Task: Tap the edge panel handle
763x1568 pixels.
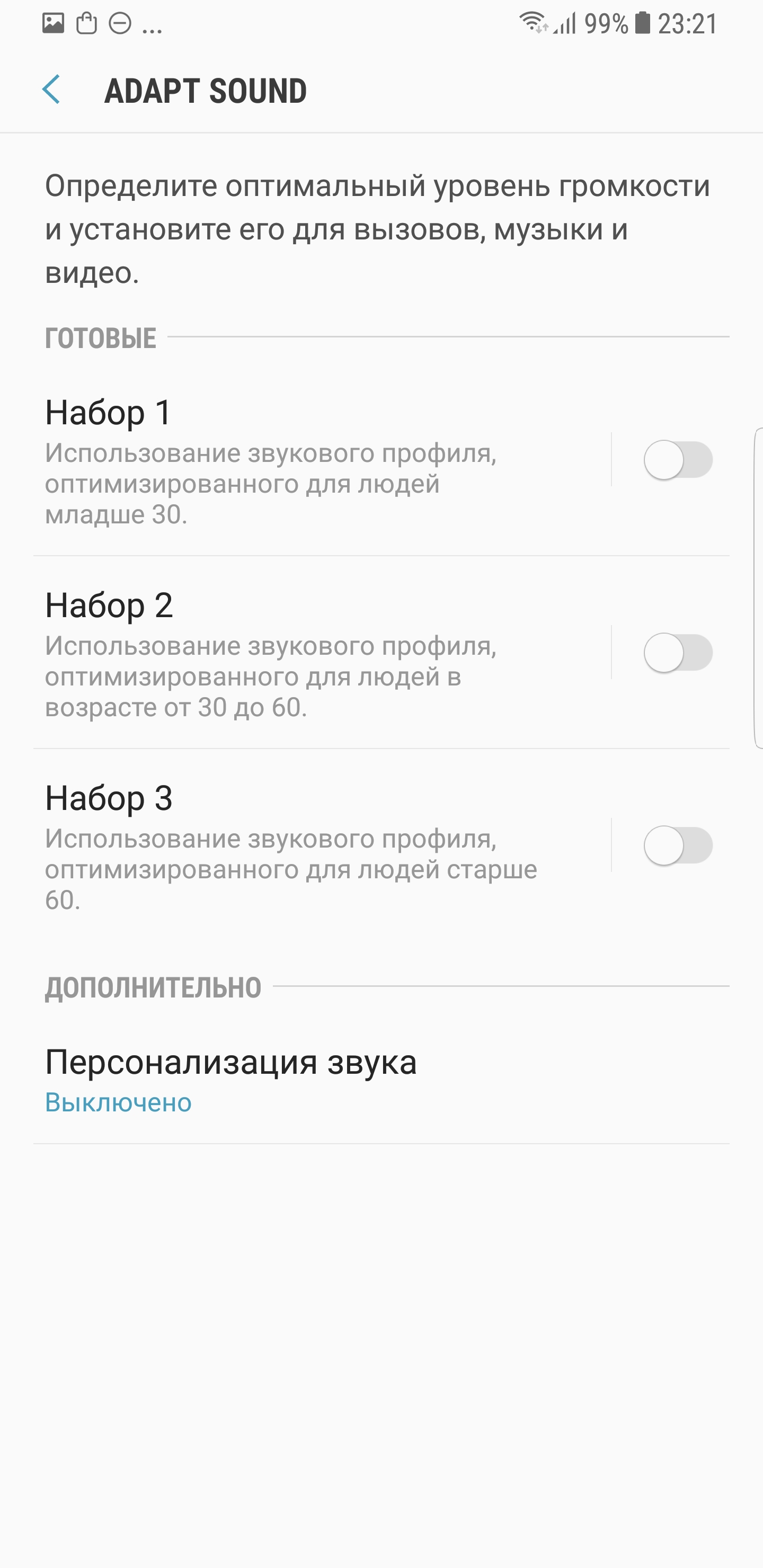Action: 758,588
